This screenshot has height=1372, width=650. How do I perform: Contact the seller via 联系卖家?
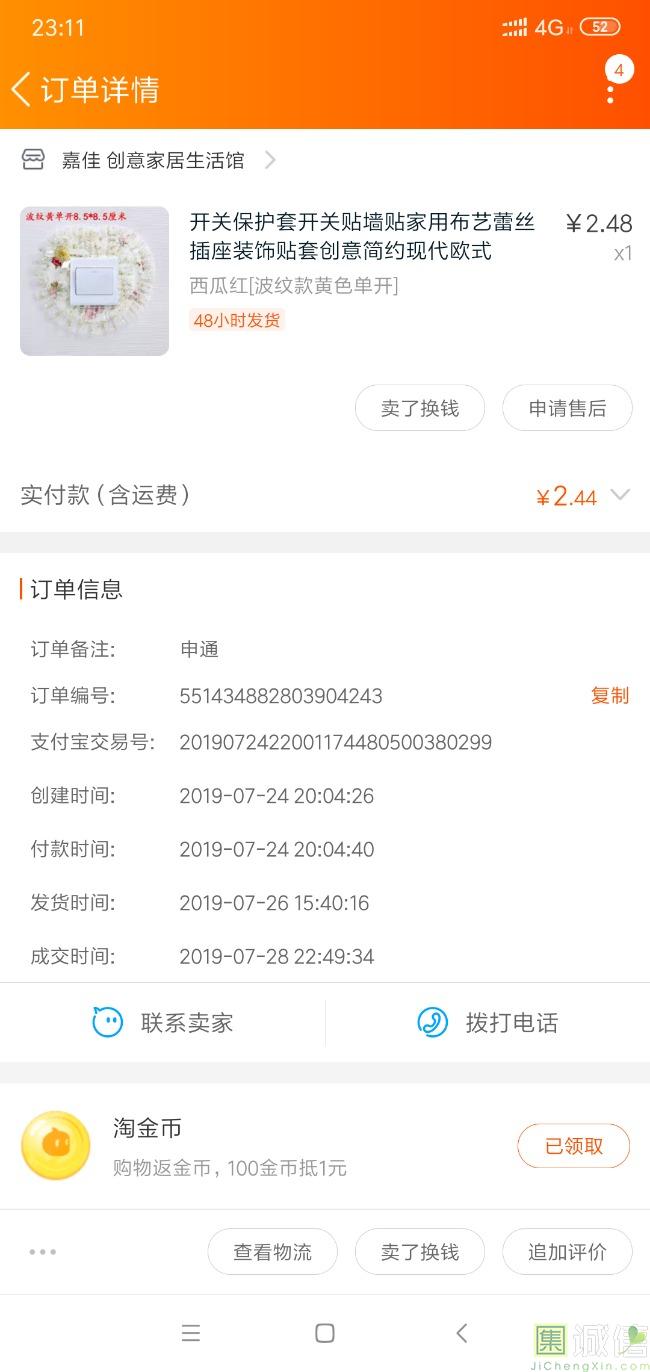tap(163, 1023)
